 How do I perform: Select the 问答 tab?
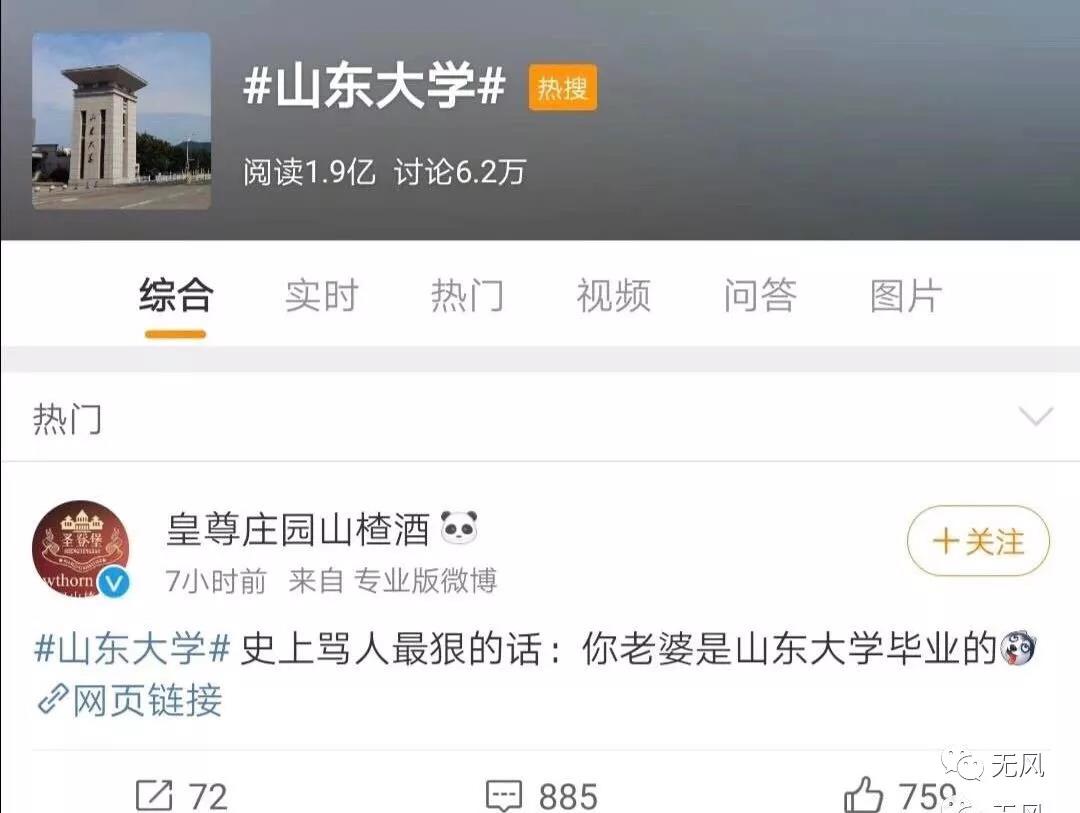(x=760, y=296)
